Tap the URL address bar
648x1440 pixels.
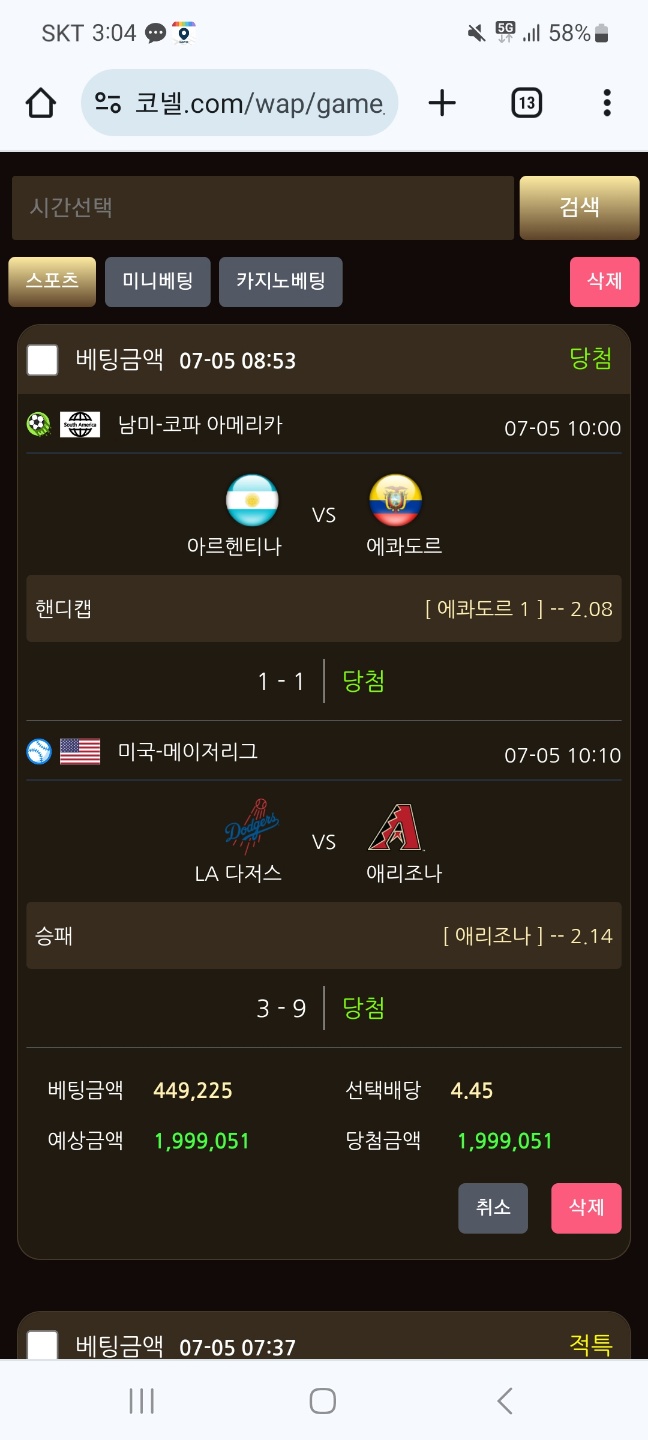pyautogui.click(x=240, y=103)
